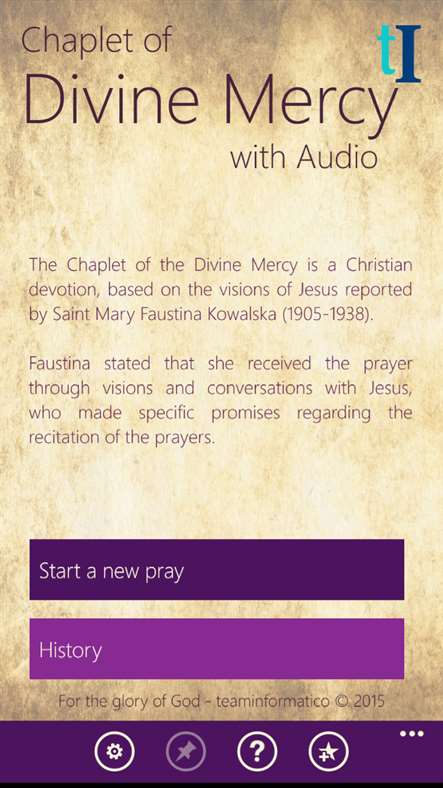
Task: Start a new pray
Action: tap(216, 569)
